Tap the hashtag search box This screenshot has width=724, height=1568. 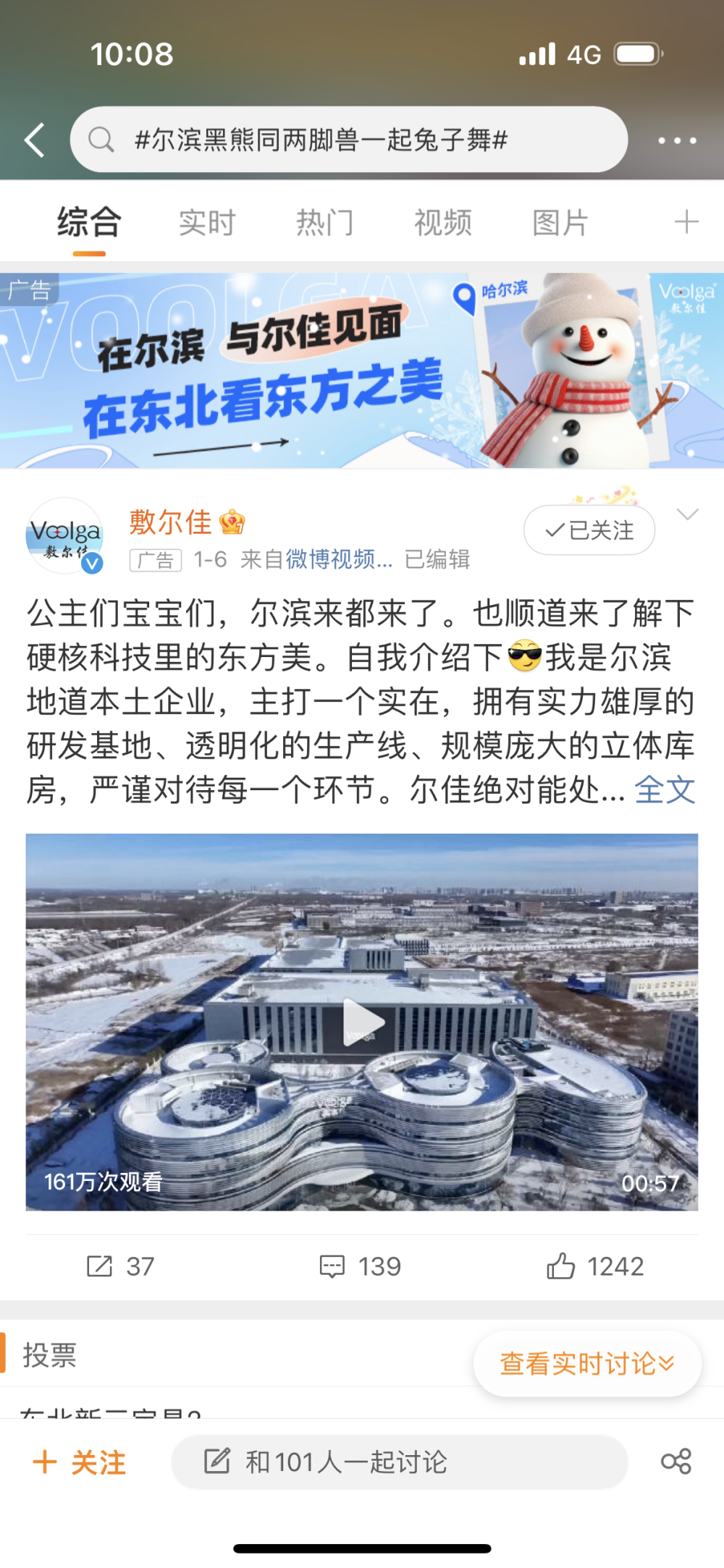(x=348, y=140)
